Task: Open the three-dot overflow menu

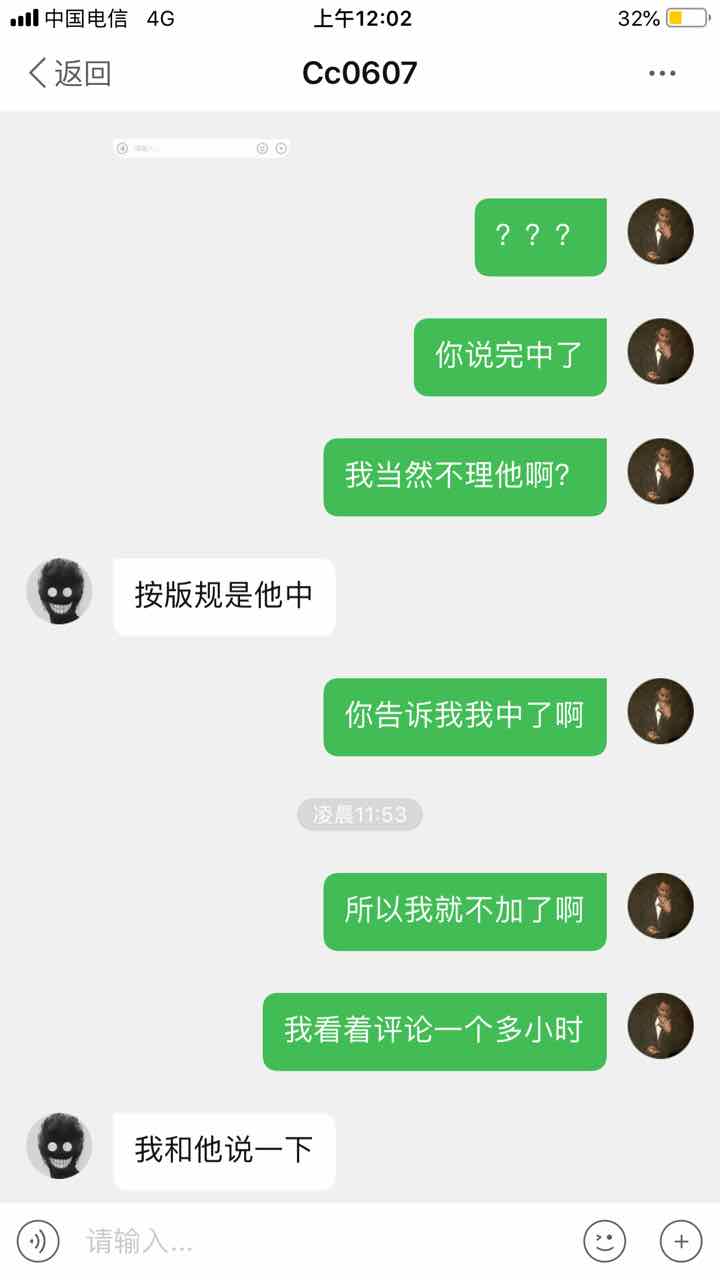Action: (x=662, y=73)
